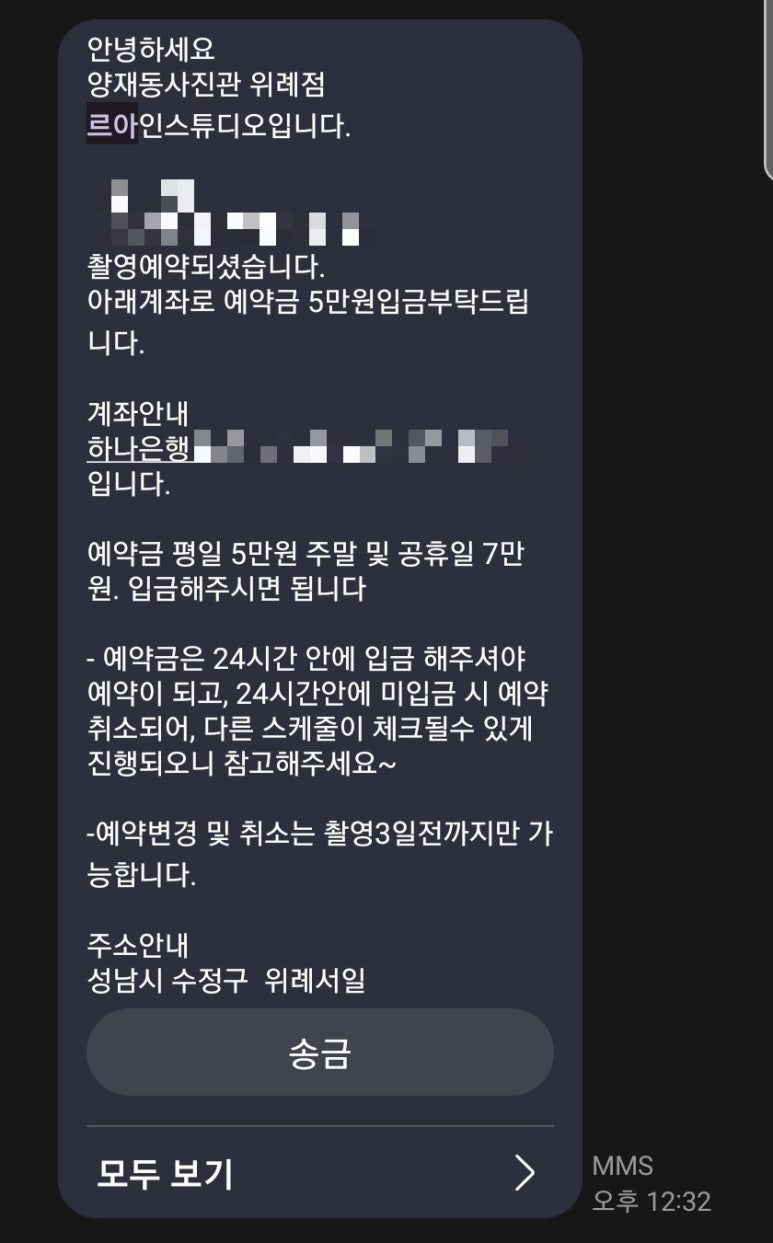Viewport: 773px width, 1243px height.
Task: Open 모두 보기 to view full message
Action: pos(318,1172)
